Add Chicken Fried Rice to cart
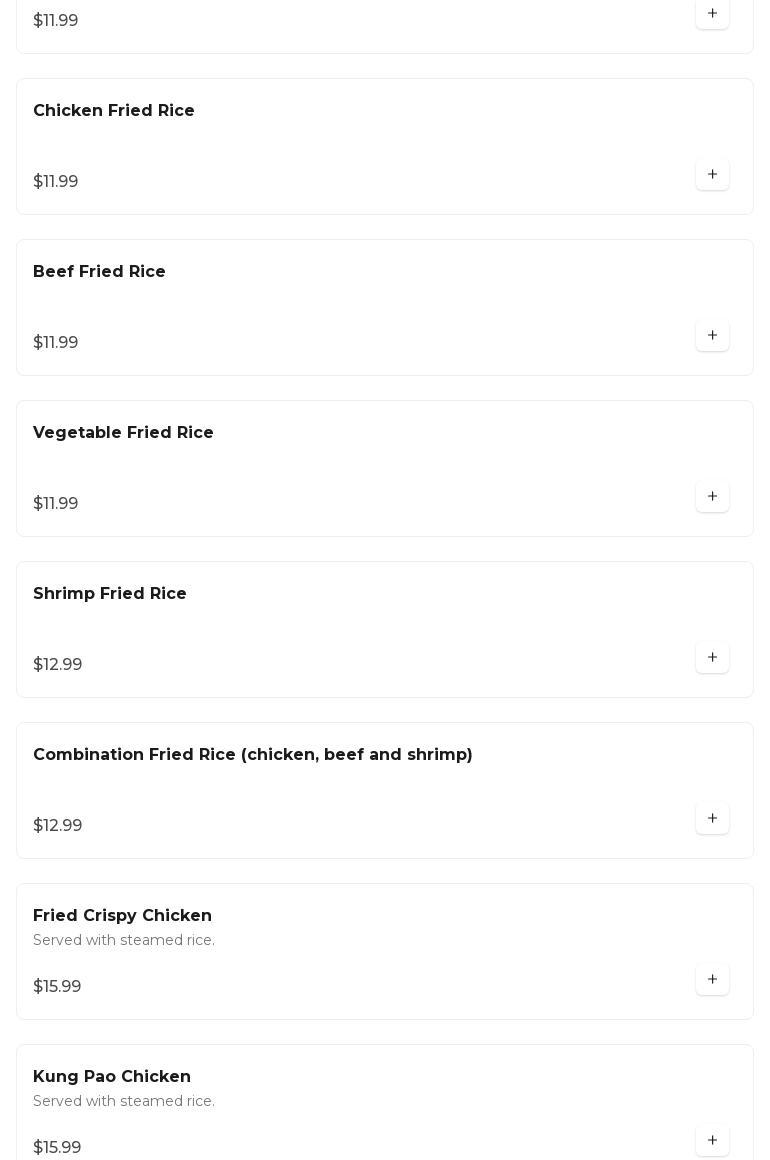The width and height of the screenshot is (770, 1160). [712, 175]
